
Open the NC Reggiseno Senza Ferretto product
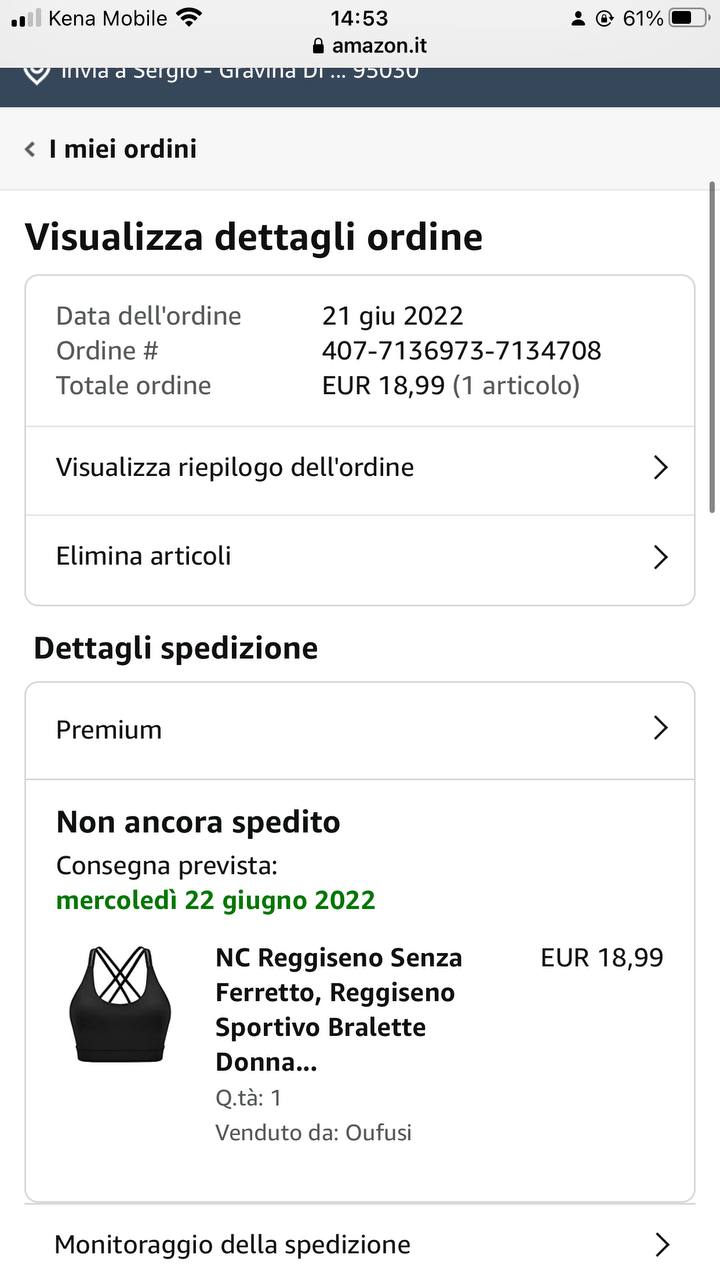pyautogui.click(x=339, y=1010)
